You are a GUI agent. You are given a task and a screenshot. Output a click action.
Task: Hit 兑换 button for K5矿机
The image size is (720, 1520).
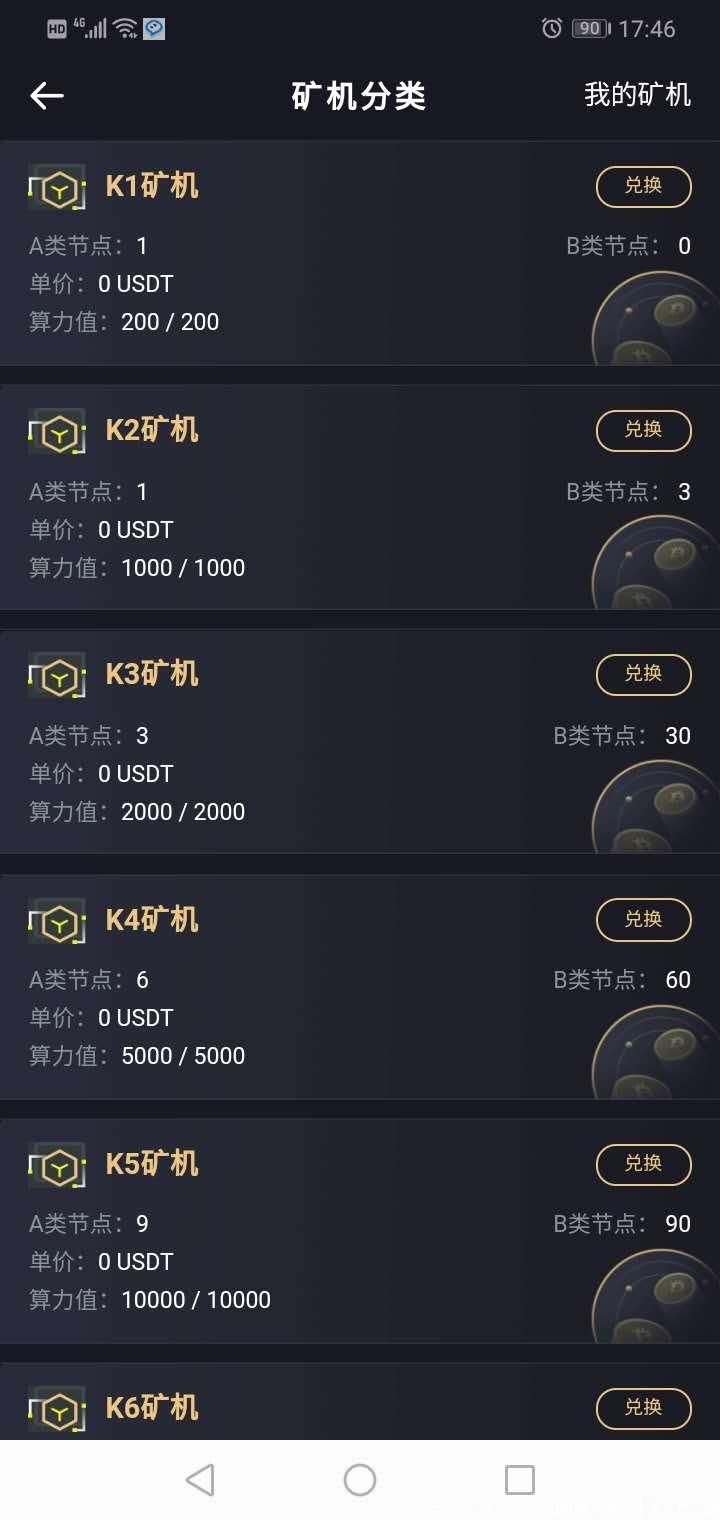pos(643,1163)
